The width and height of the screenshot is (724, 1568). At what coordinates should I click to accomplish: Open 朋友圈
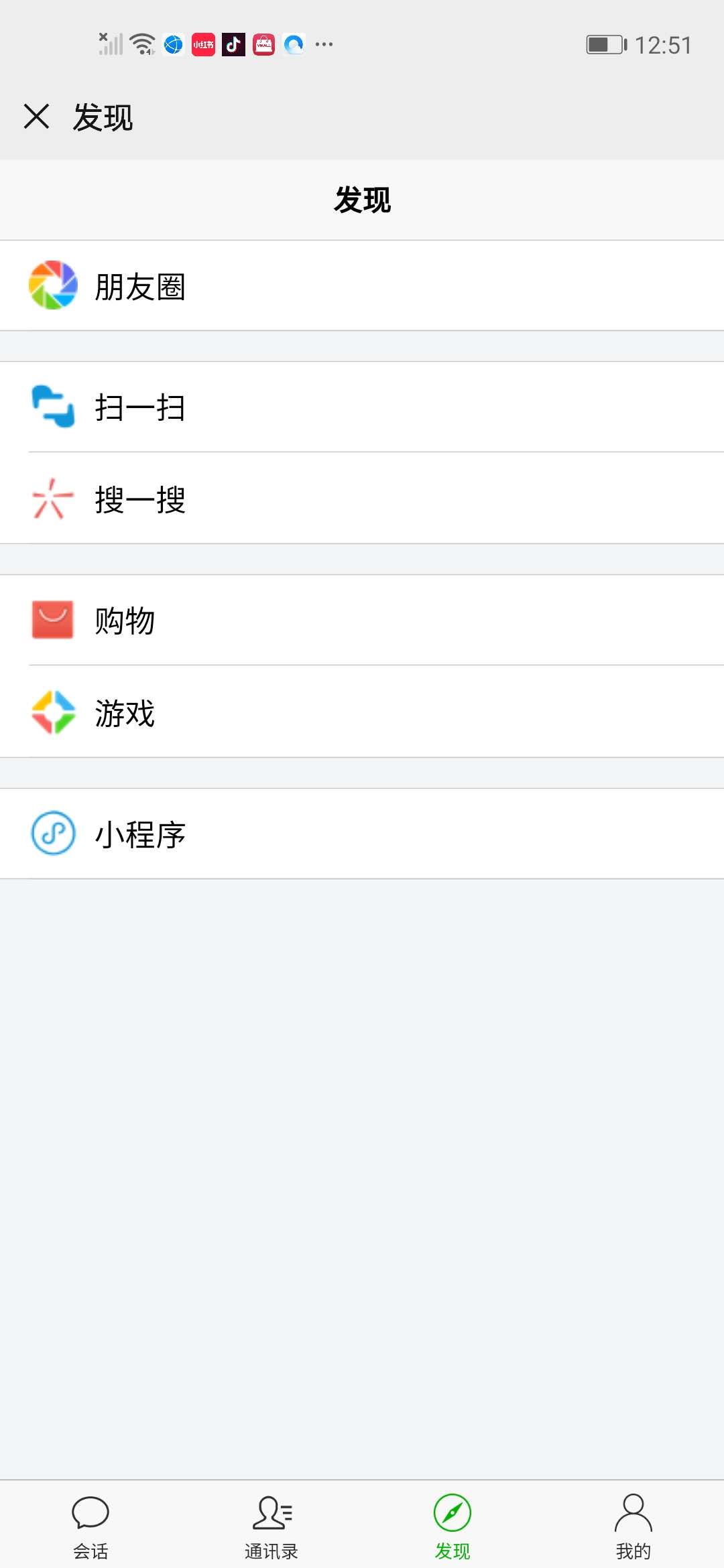362,285
